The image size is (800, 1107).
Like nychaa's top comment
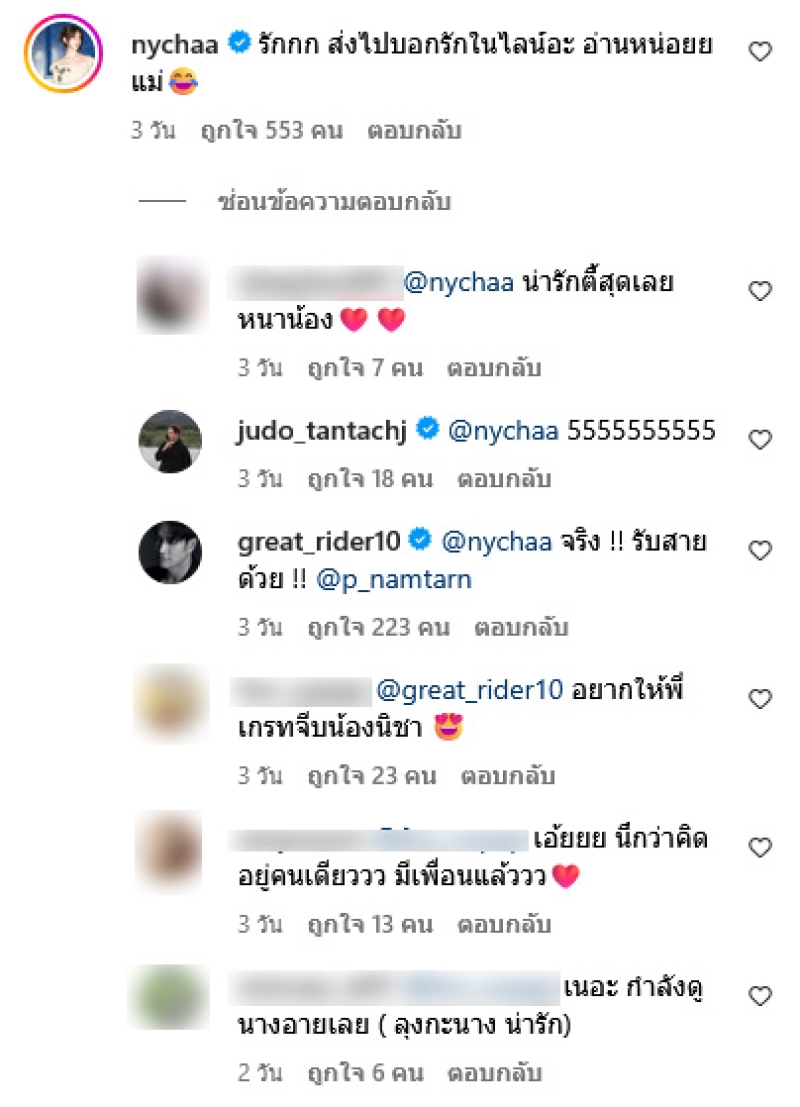click(x=760, y=52)
